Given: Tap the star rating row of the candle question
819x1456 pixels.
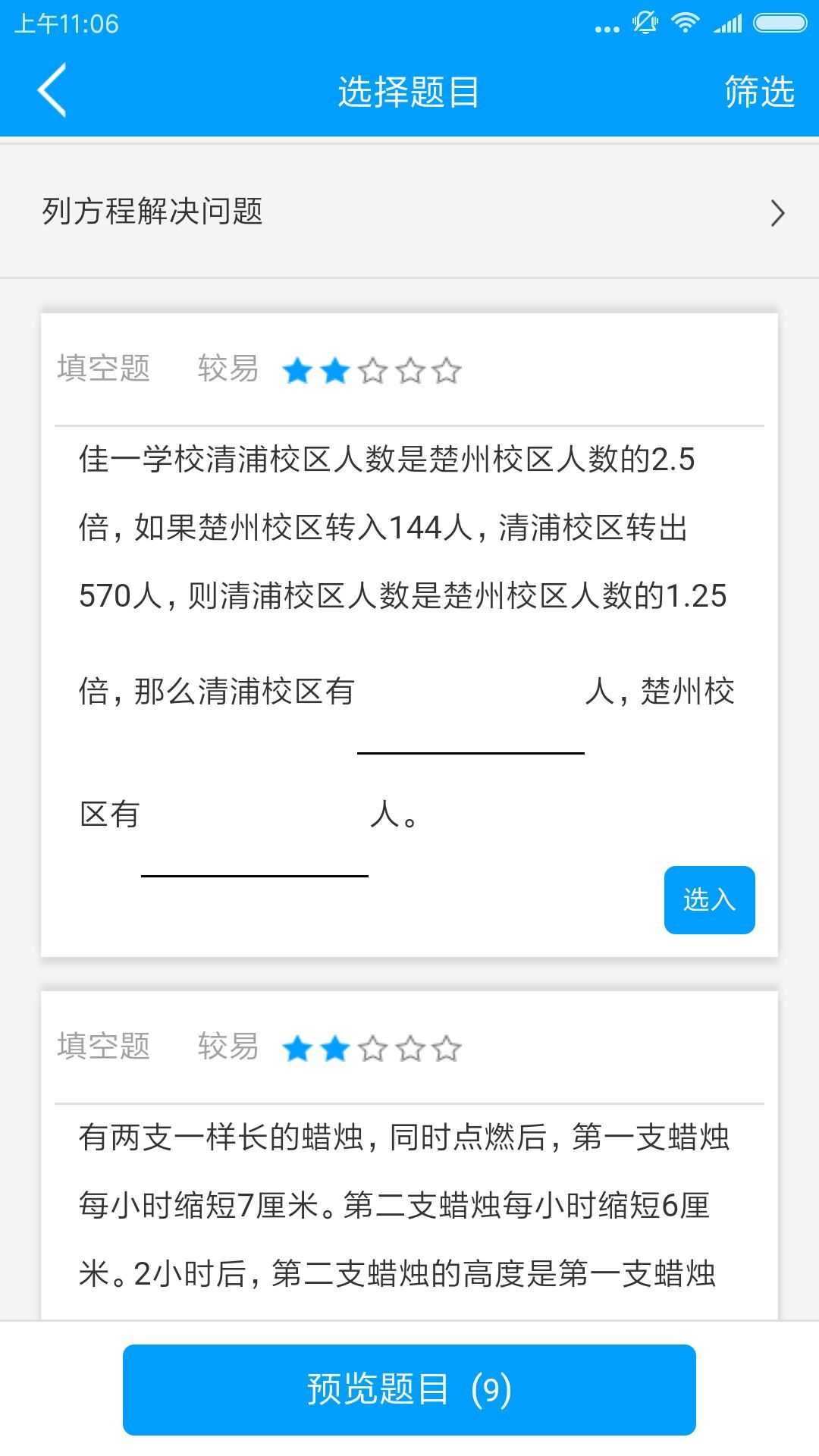Looking at the screenshot, I should [372, 1048].
